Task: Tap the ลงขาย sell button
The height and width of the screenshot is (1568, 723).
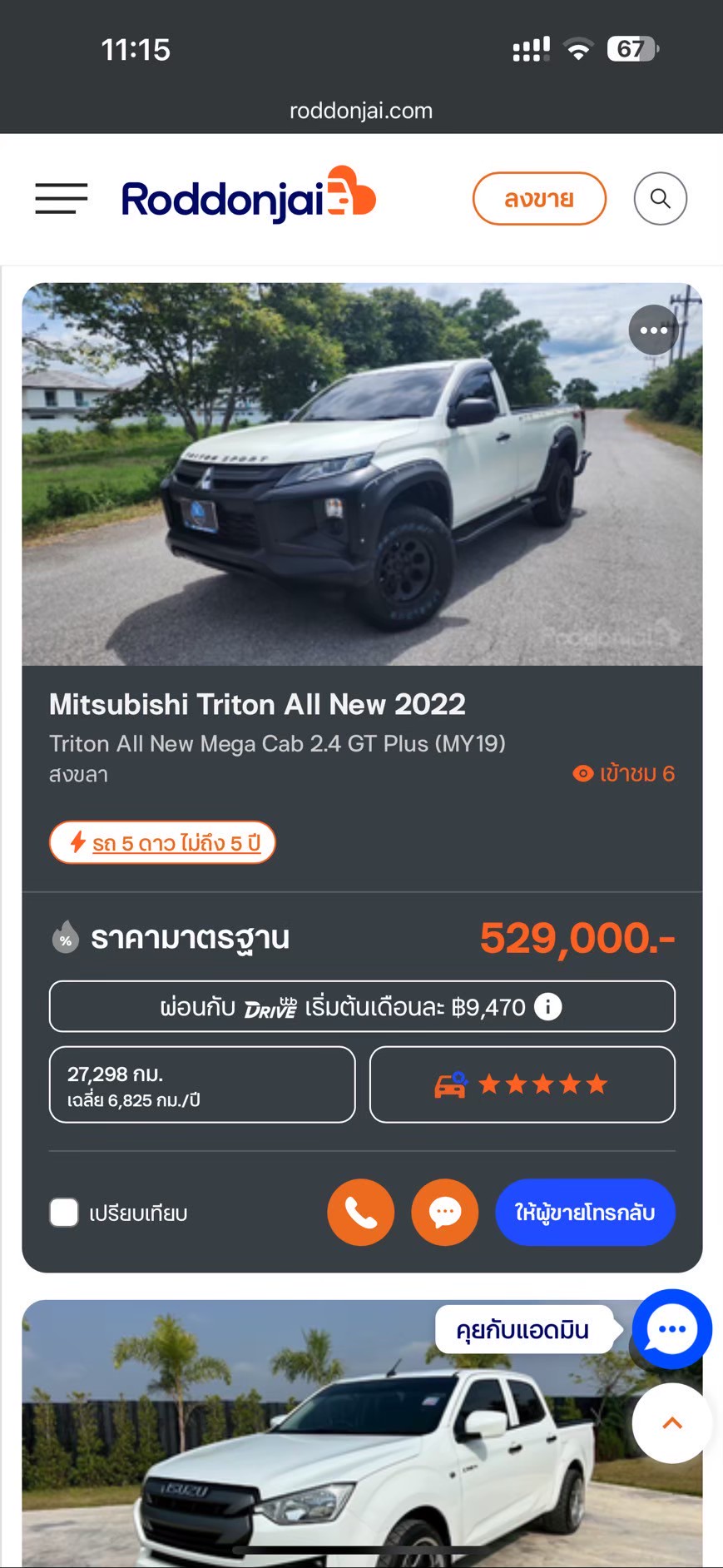Action: pos(539,199)
